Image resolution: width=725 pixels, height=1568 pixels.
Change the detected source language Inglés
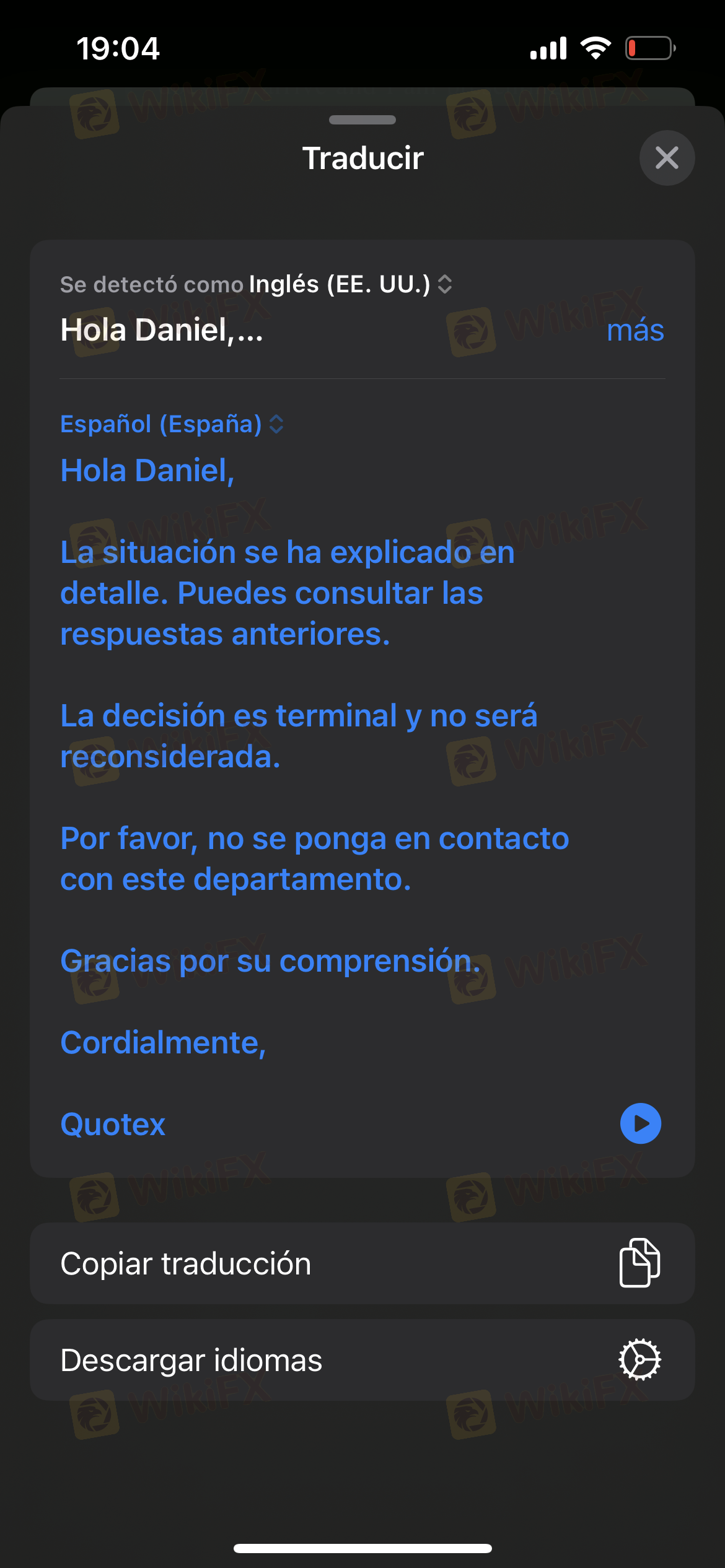(x=349, y=284)
